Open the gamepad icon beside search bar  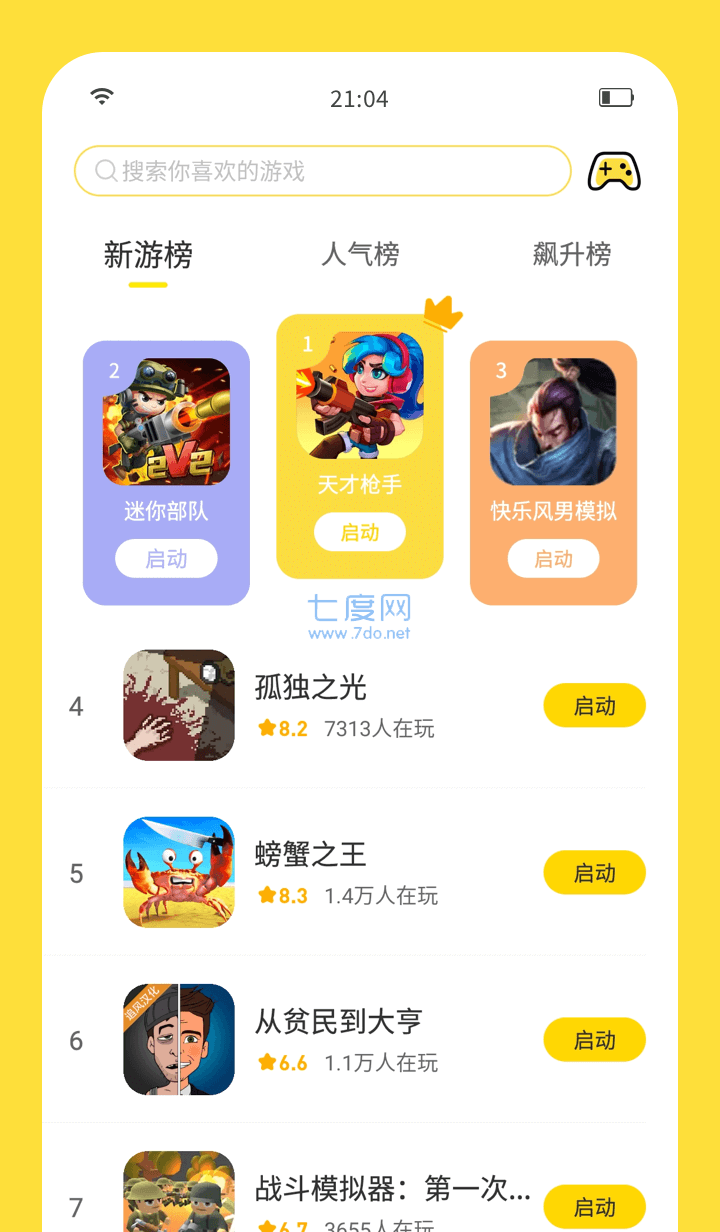coord(614,170)
